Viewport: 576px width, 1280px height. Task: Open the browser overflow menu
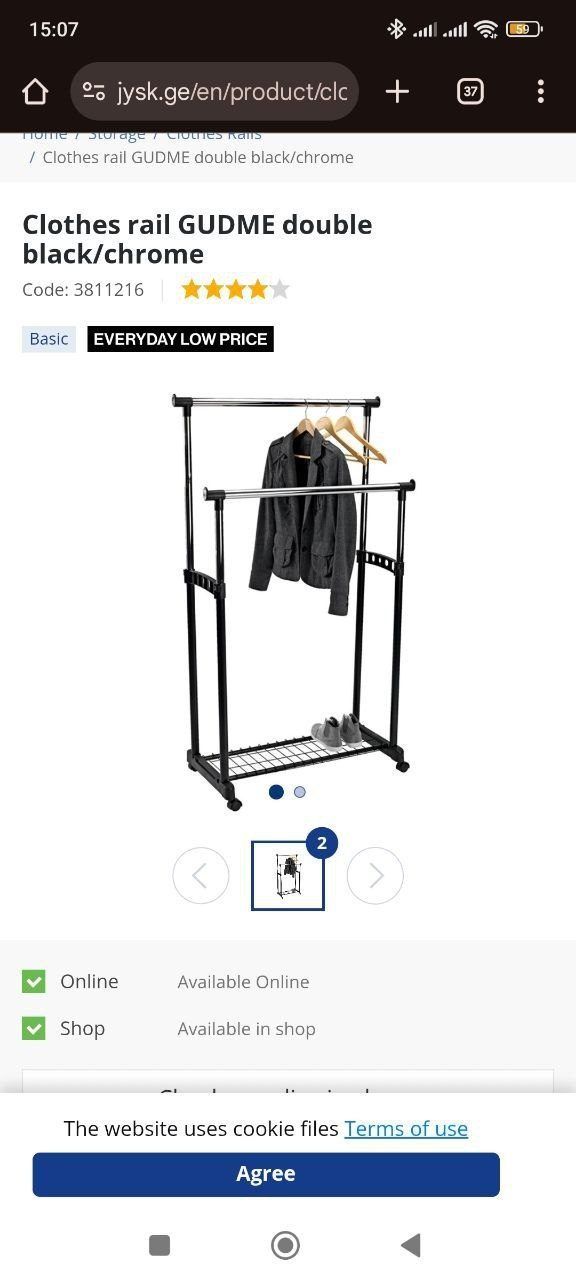pos(540,92)
